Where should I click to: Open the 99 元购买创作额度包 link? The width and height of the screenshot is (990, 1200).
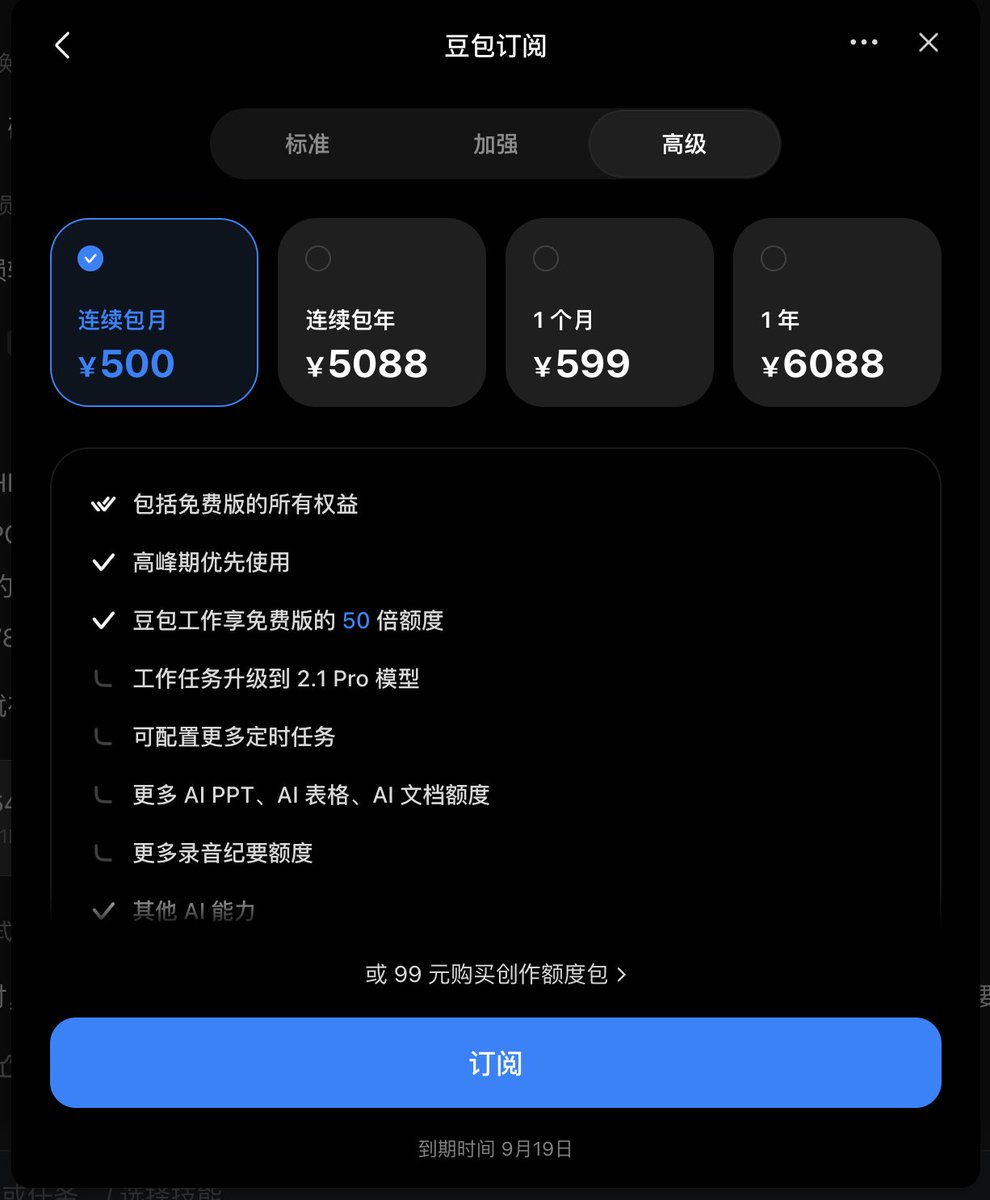(496, 974)
